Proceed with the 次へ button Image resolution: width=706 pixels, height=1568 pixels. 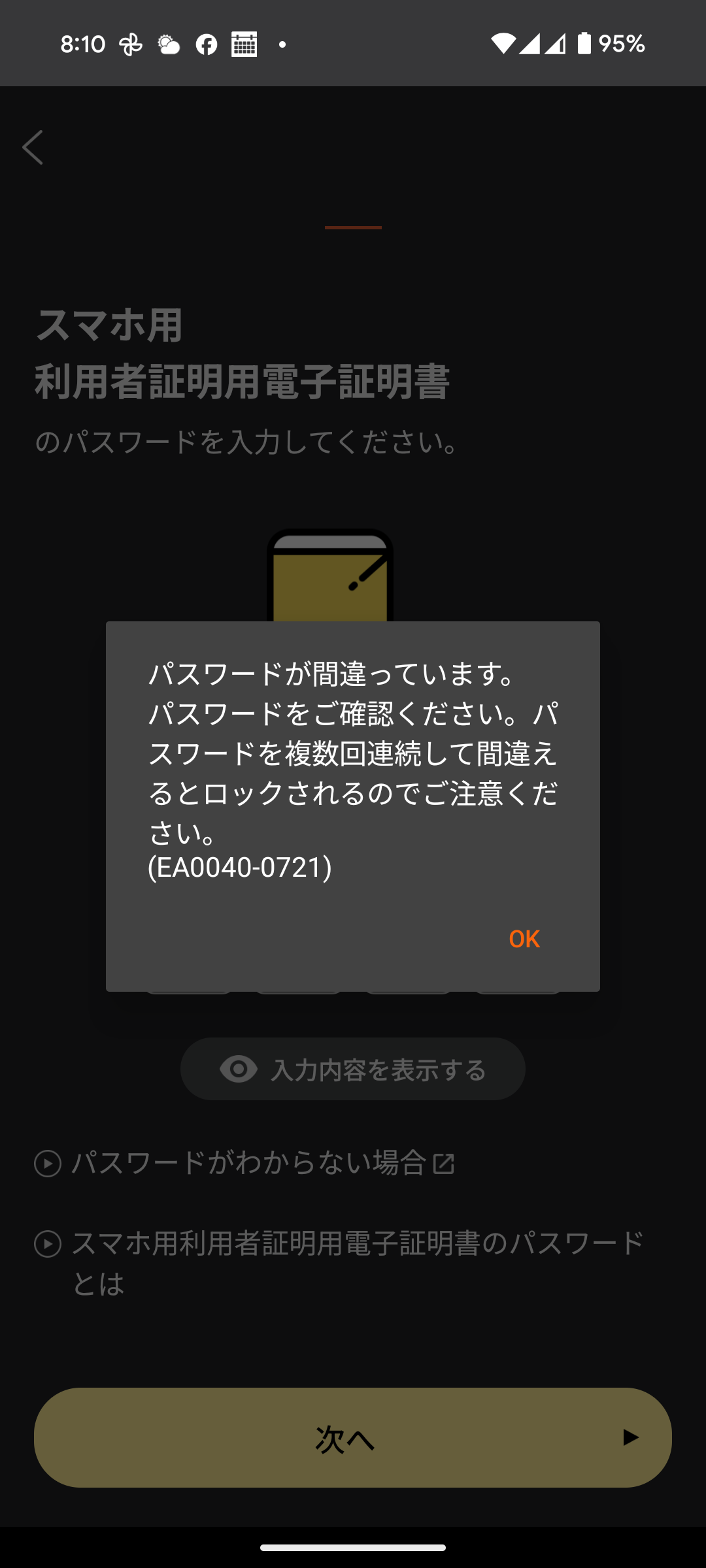353,1437
